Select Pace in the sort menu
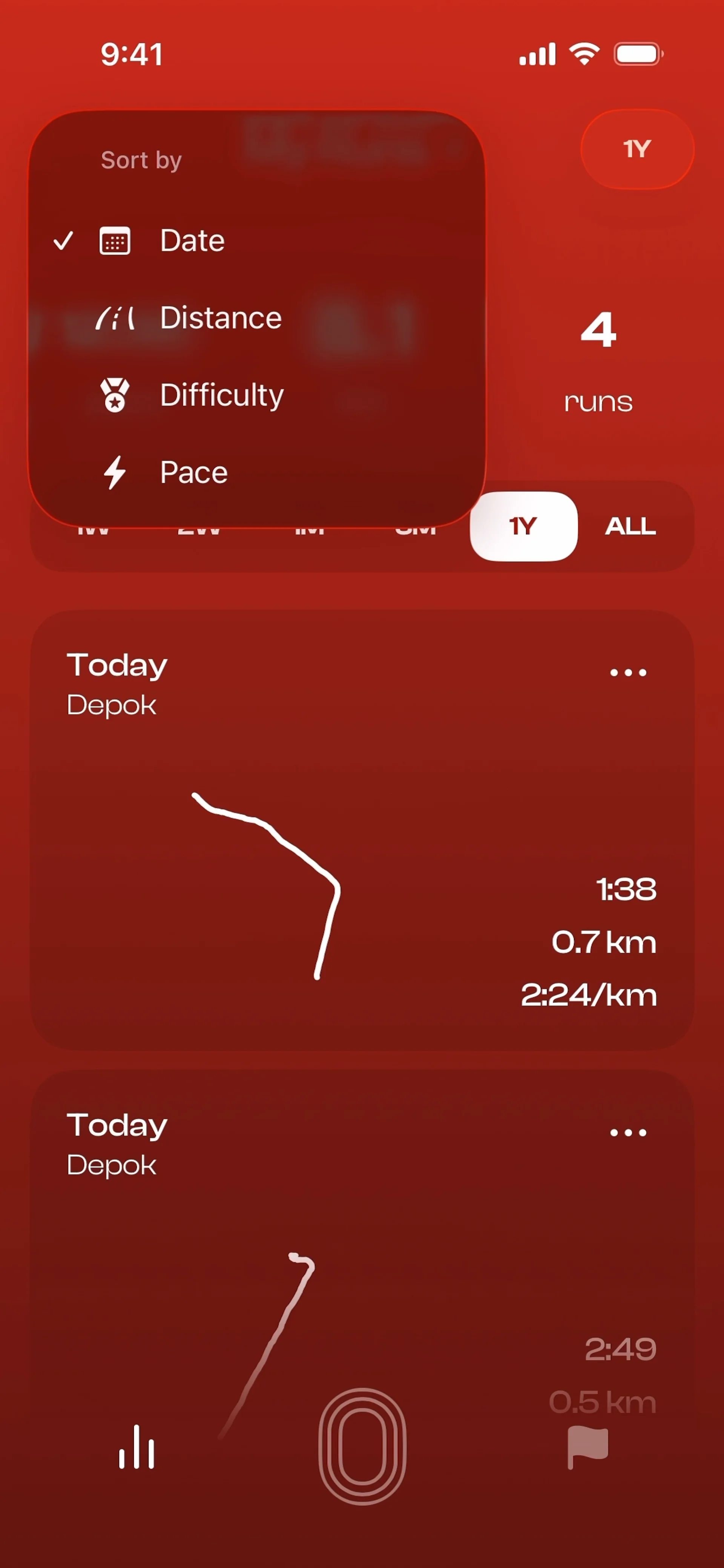The image size is (724, 1568). coord(194,472)
